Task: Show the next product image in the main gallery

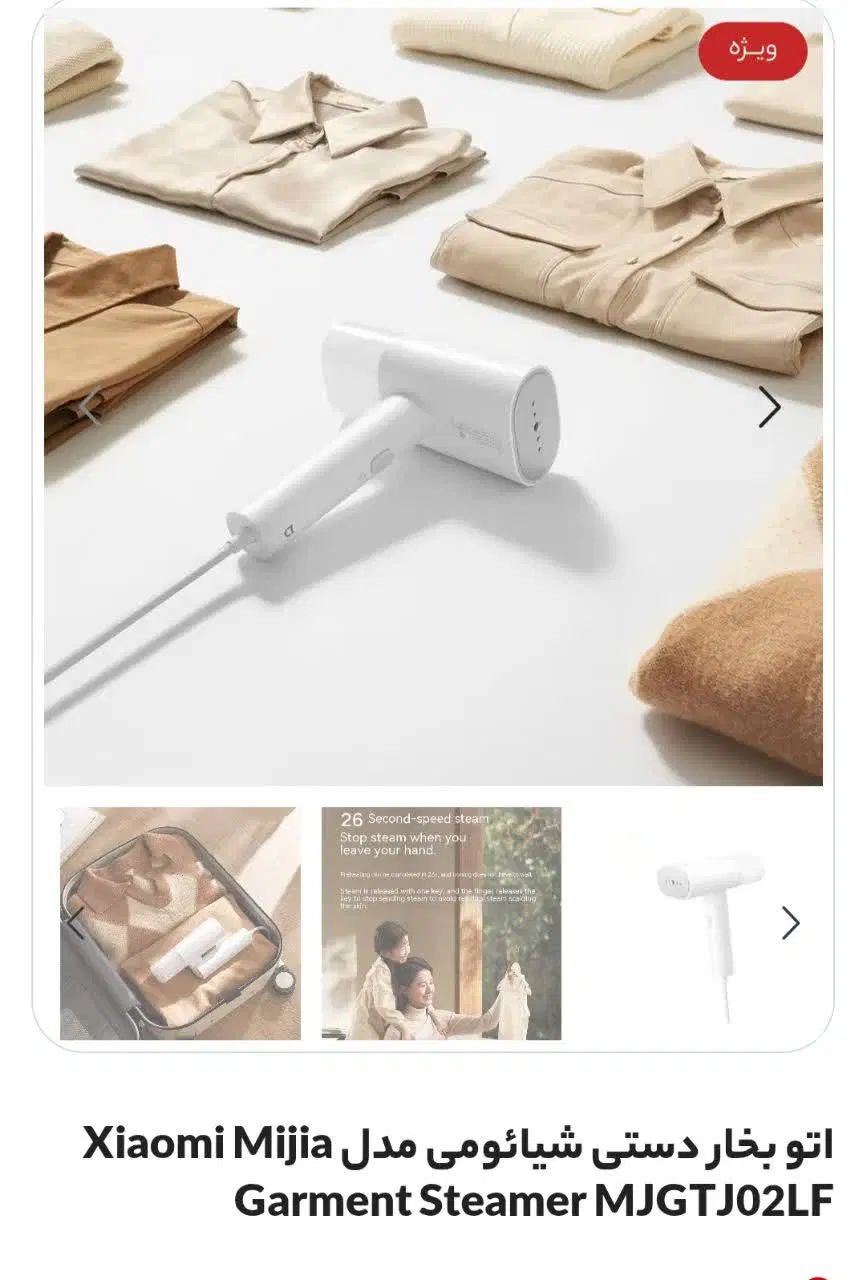Action: [x=769, y=407]
